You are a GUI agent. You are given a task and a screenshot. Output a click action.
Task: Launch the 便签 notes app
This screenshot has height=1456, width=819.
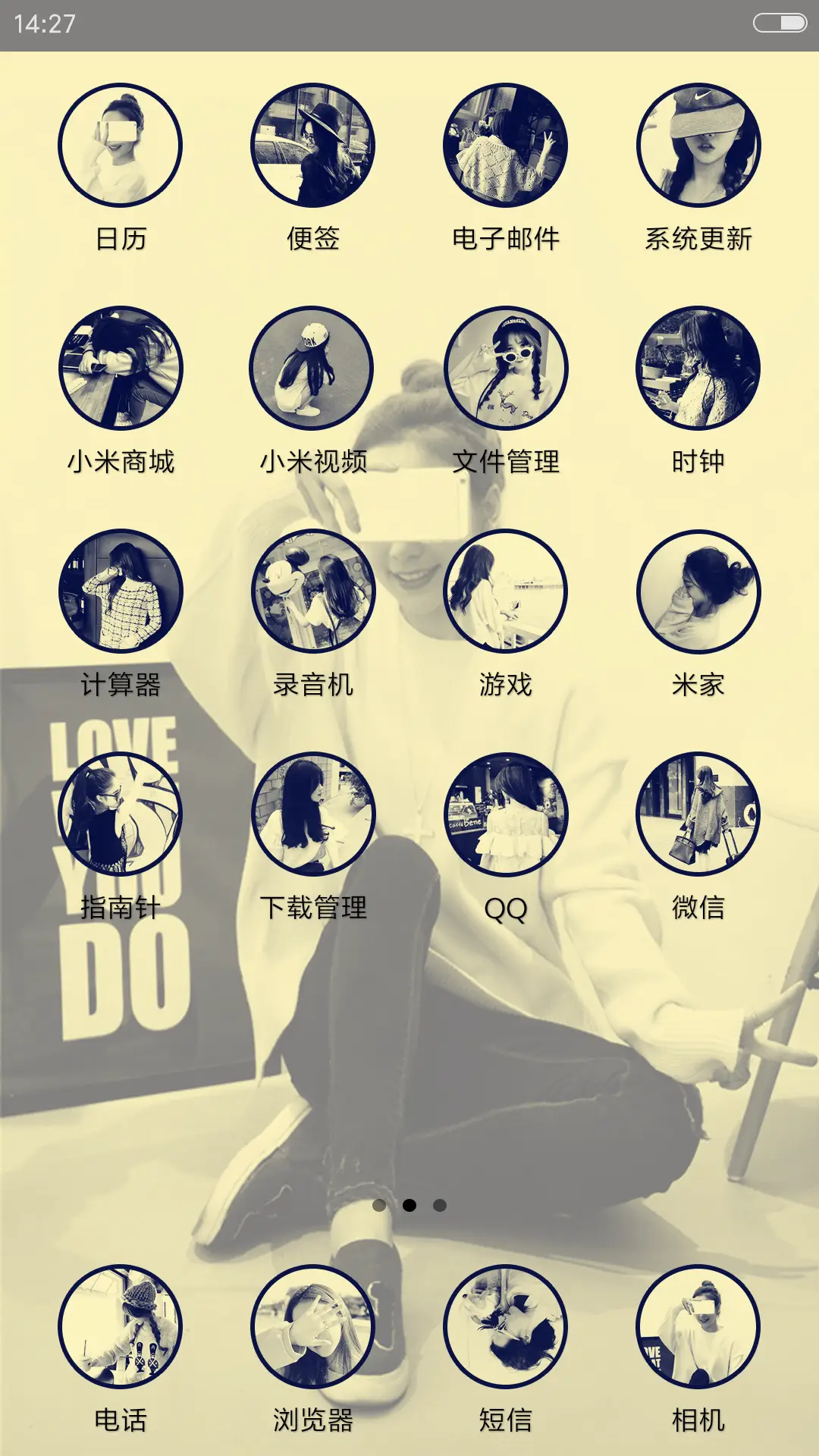pos(313,145)
